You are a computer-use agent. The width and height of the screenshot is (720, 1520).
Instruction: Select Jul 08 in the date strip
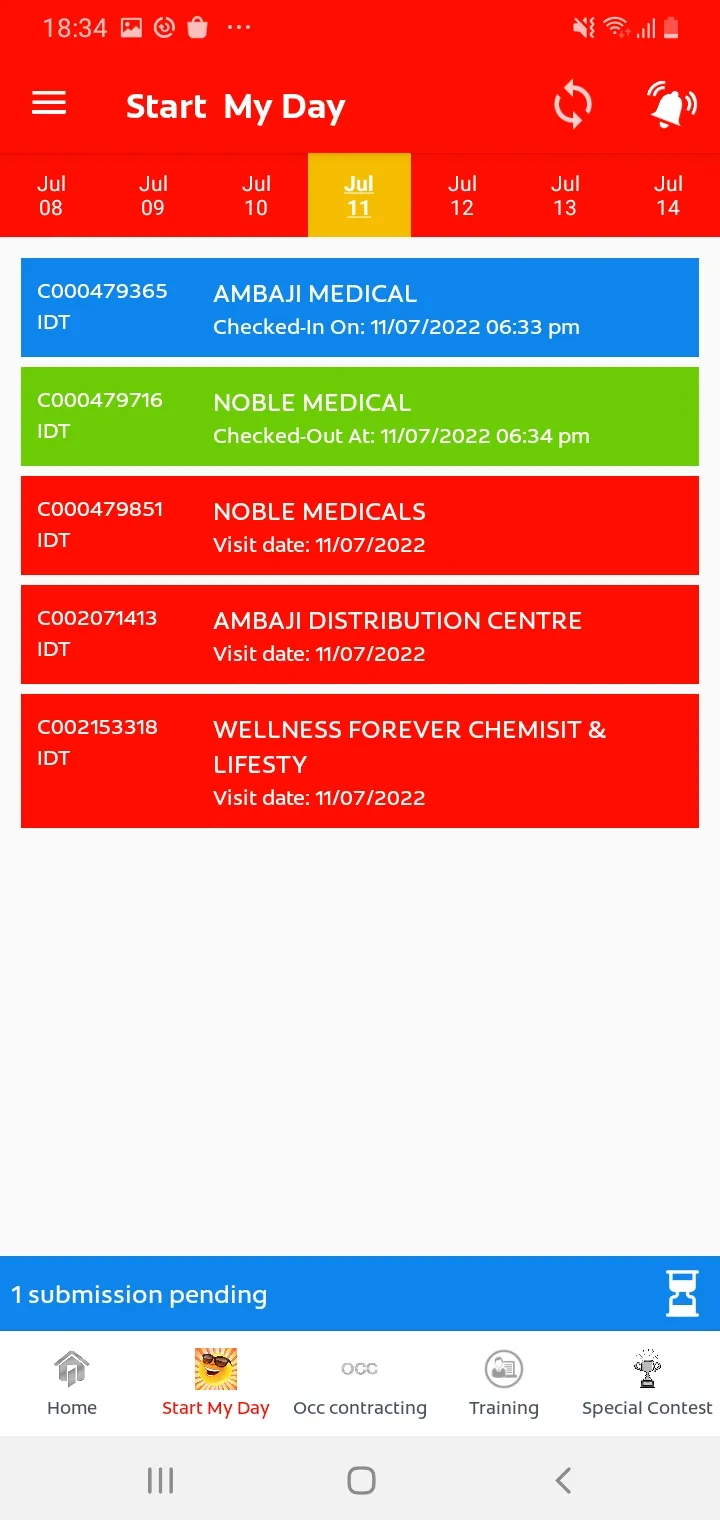[x=51, y=196]
